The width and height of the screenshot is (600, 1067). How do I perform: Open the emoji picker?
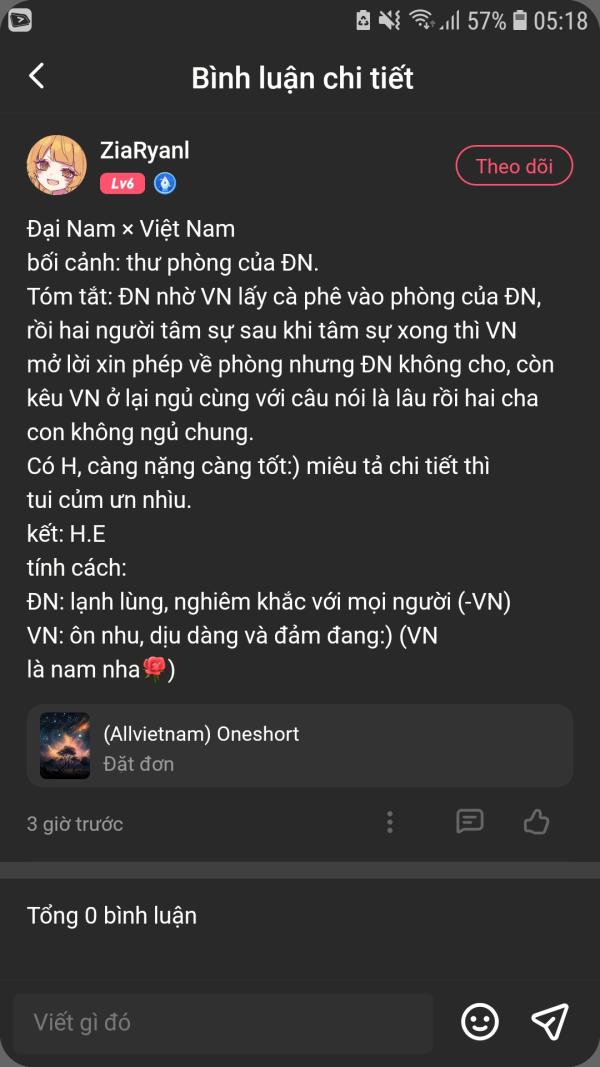(480, 1021)
